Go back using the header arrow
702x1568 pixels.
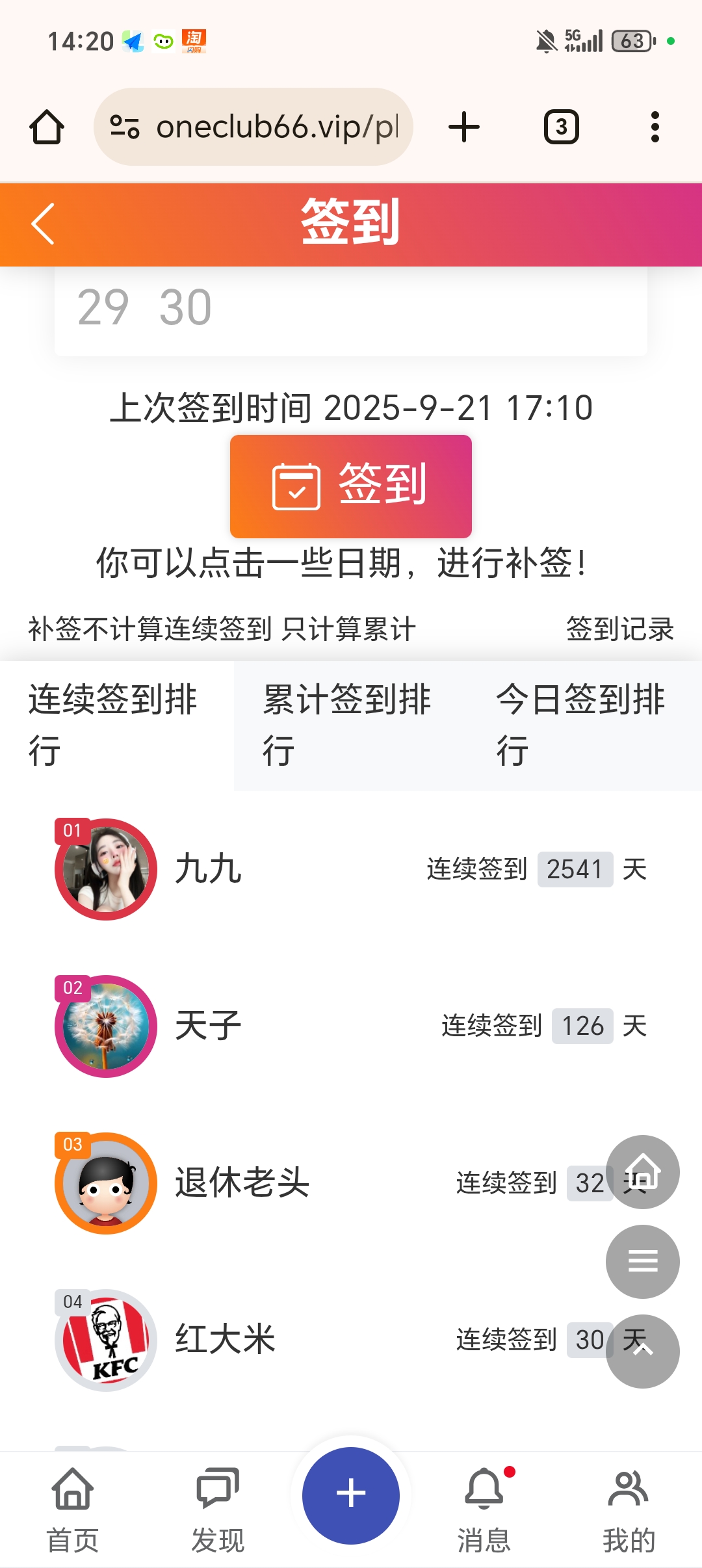click(43, 224)
